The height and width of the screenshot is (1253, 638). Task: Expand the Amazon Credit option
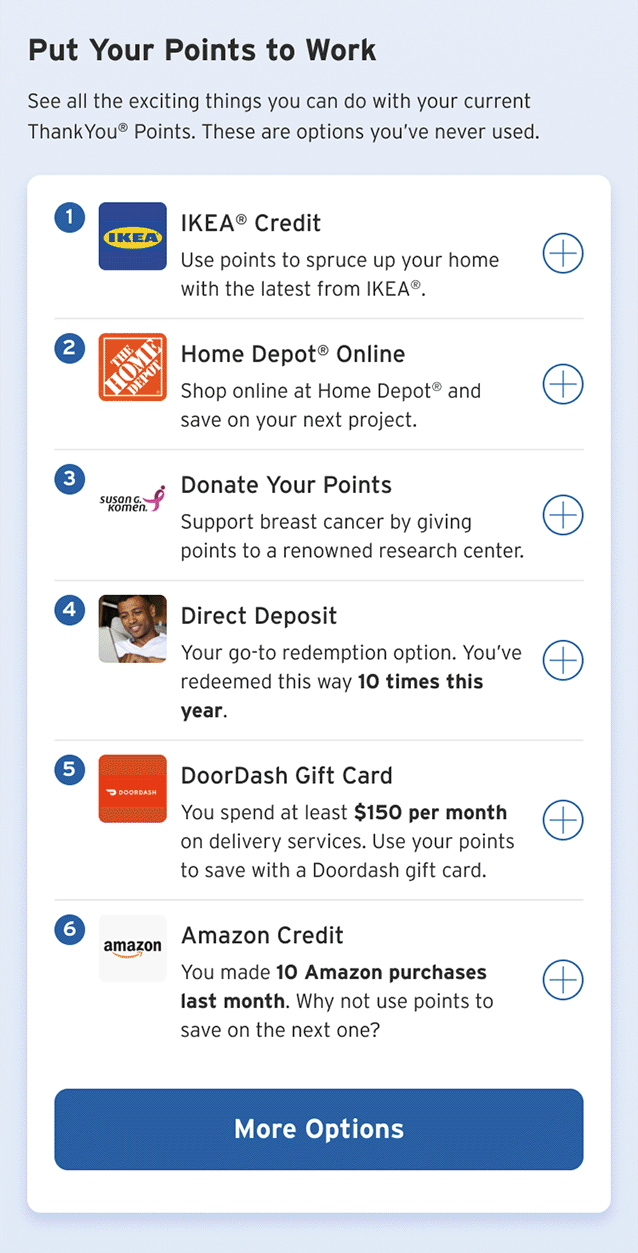(563, 980)
